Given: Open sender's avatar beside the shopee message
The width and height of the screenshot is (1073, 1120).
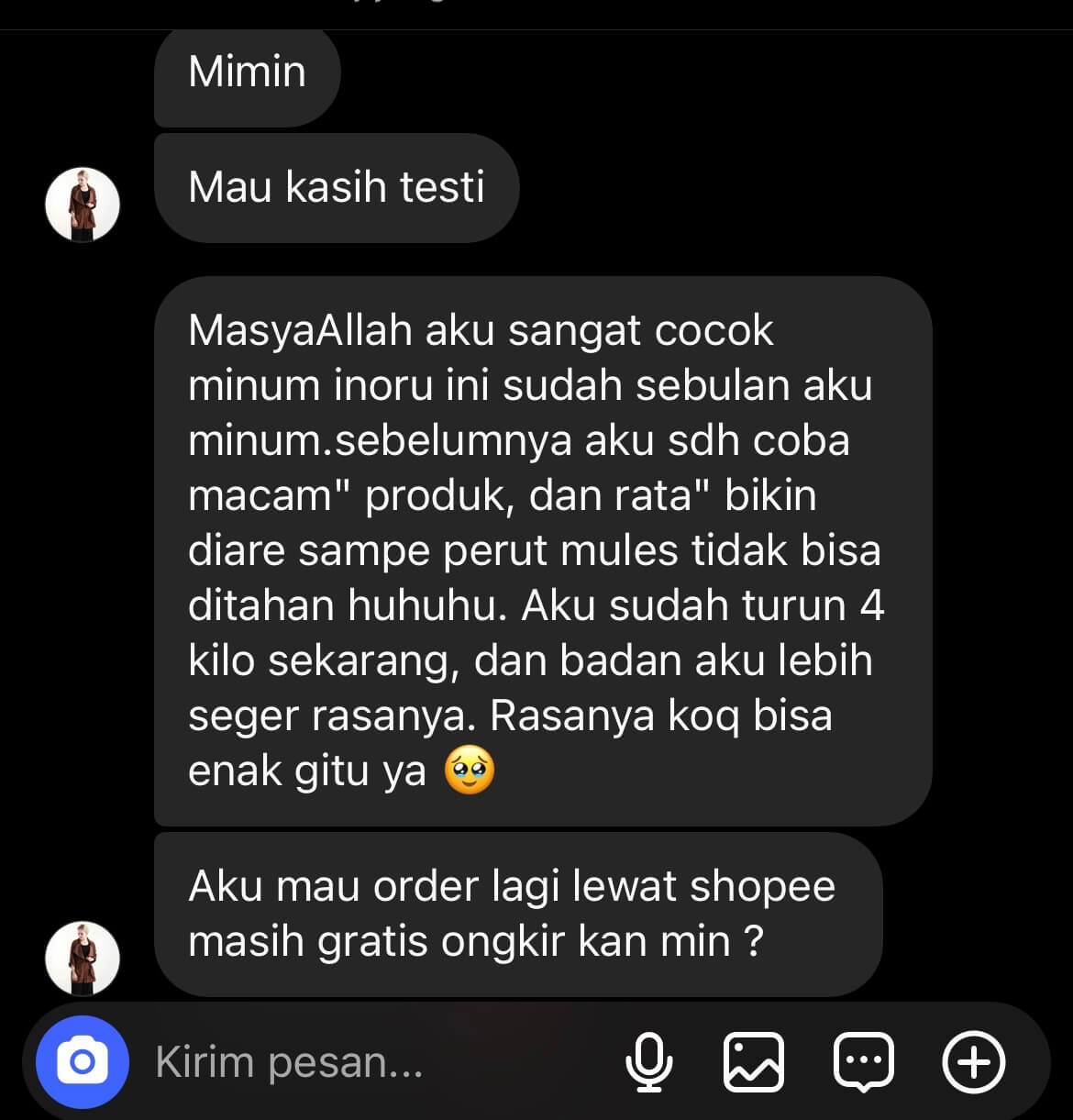Looking at the screenshot, I should click(83, 959).
